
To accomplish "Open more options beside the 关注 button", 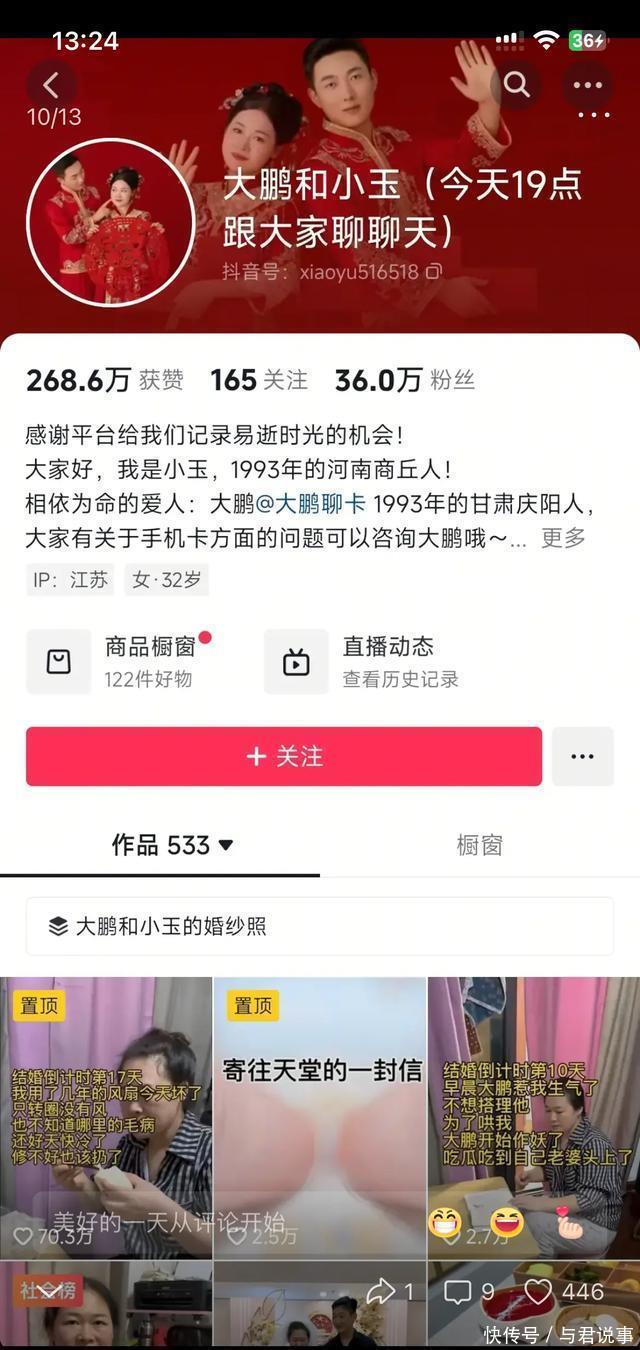I will [x=582, y=756].
